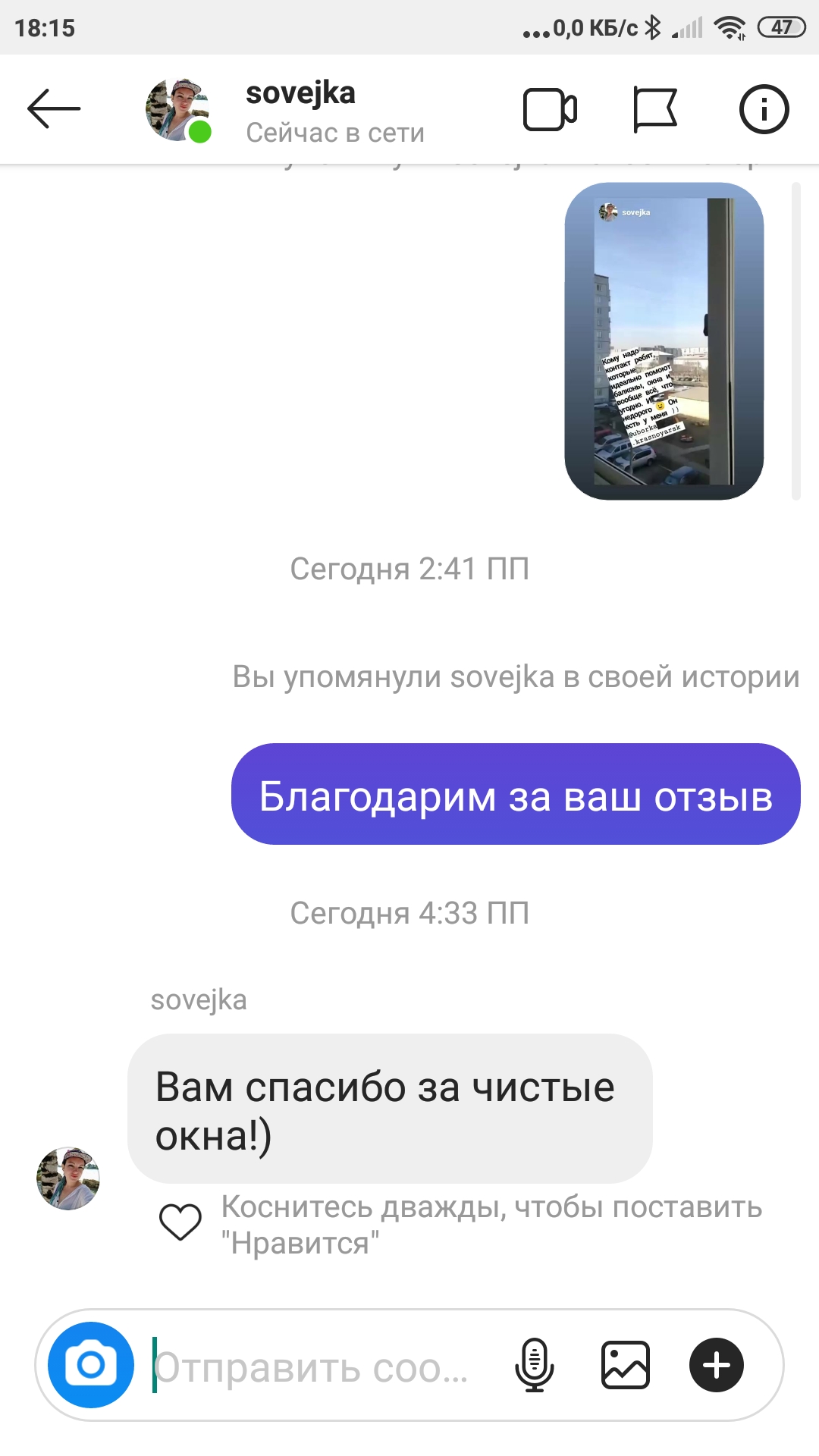Open the camera from the message bar
819x1456 pixels.
(91, 1365)
